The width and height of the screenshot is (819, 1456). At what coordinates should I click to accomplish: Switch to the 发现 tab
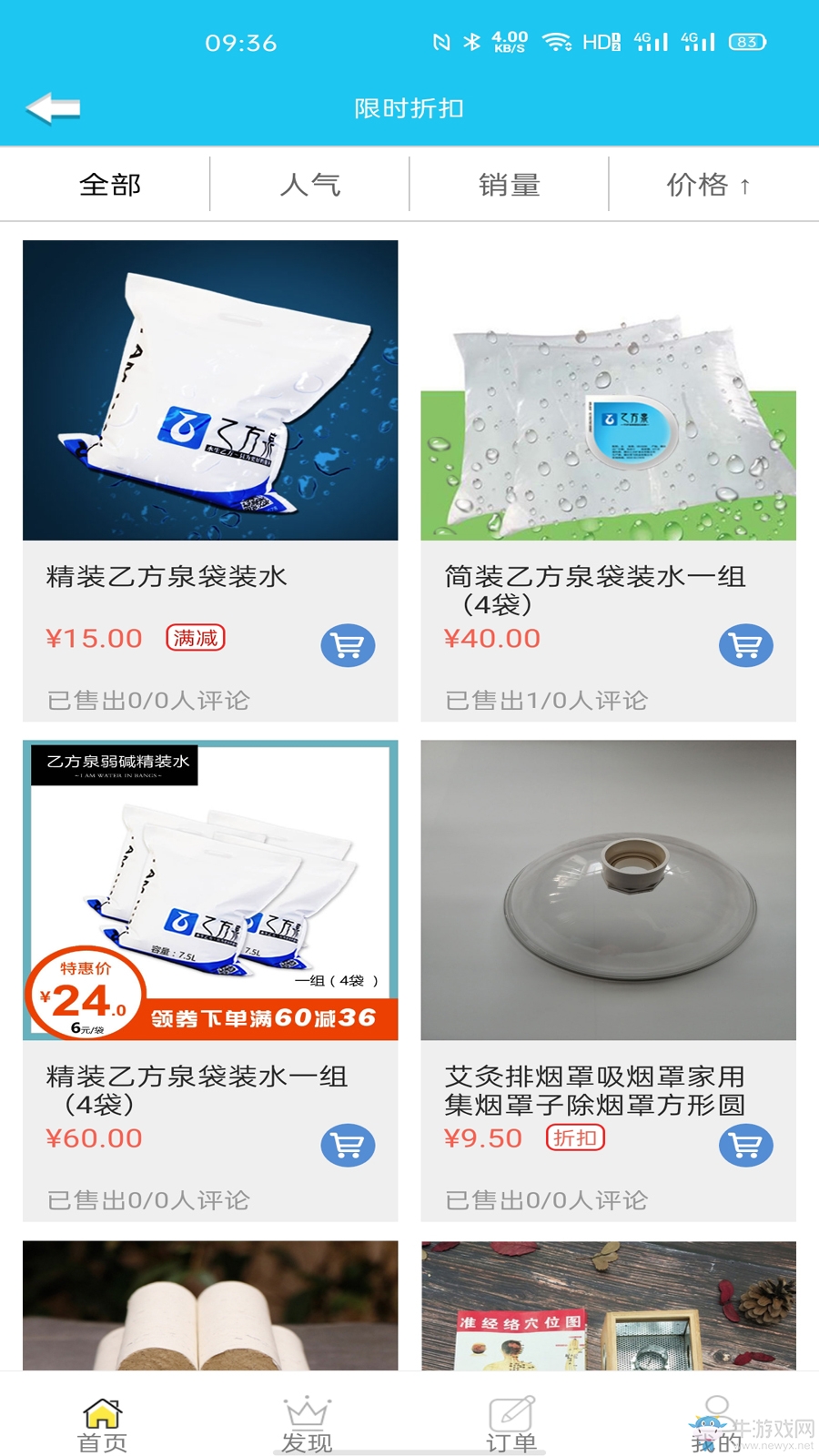[x=307, y=1425]
